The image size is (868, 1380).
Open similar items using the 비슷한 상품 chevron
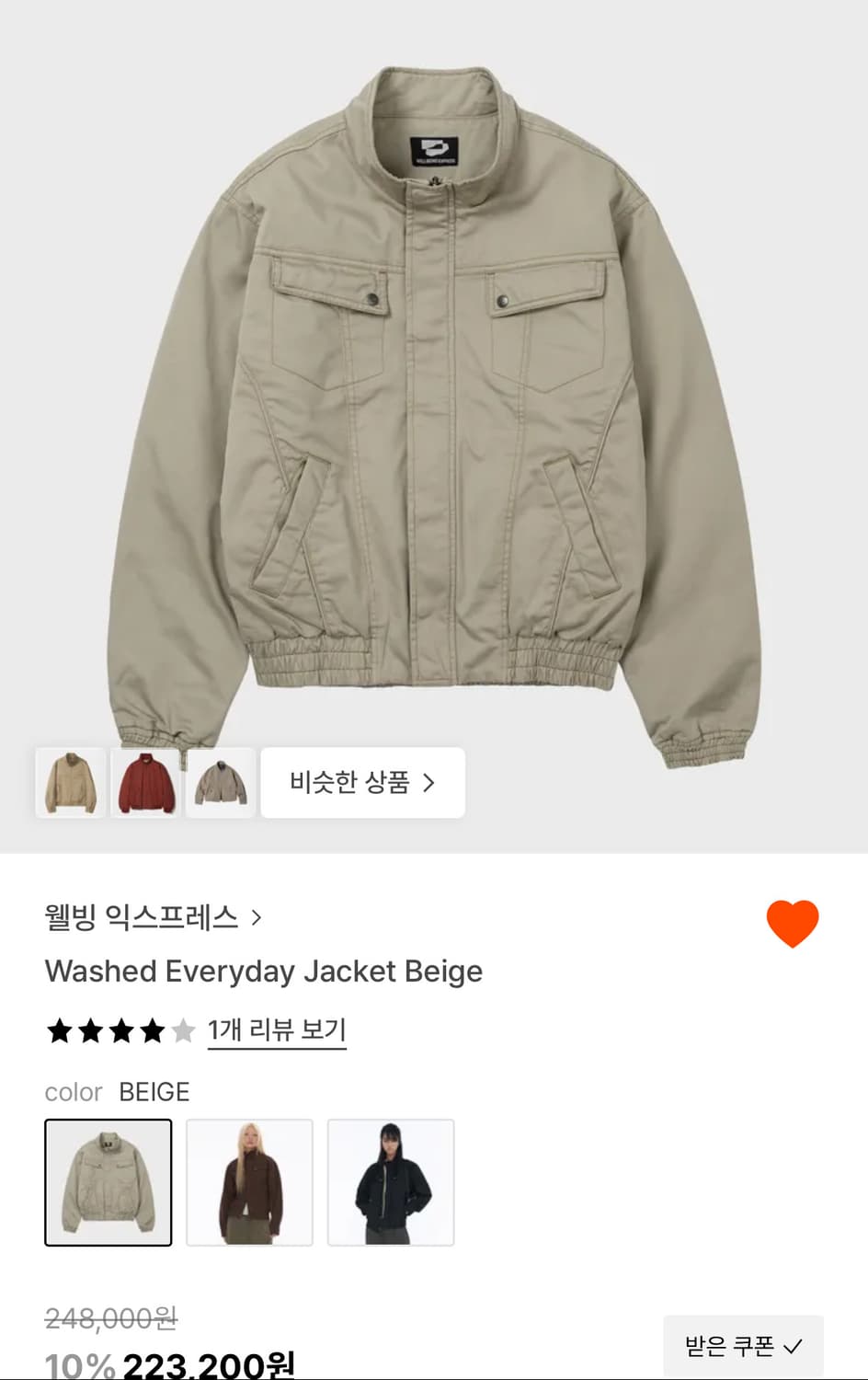(x=429, y=783)
